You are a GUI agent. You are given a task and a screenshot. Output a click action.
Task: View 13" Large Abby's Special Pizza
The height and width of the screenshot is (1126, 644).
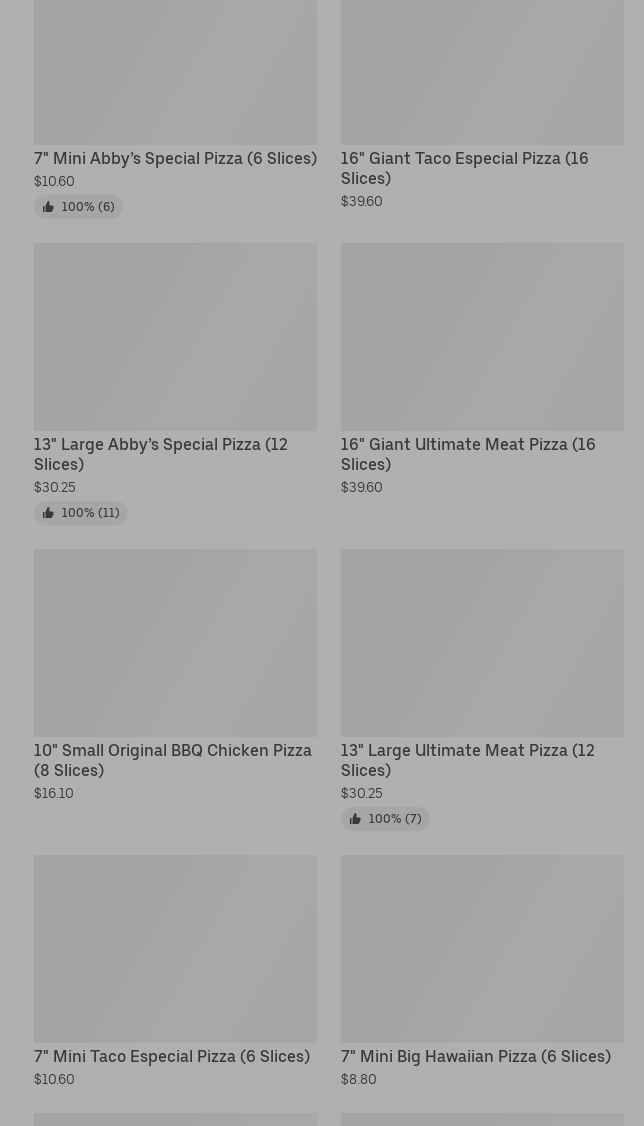point(160,454)
